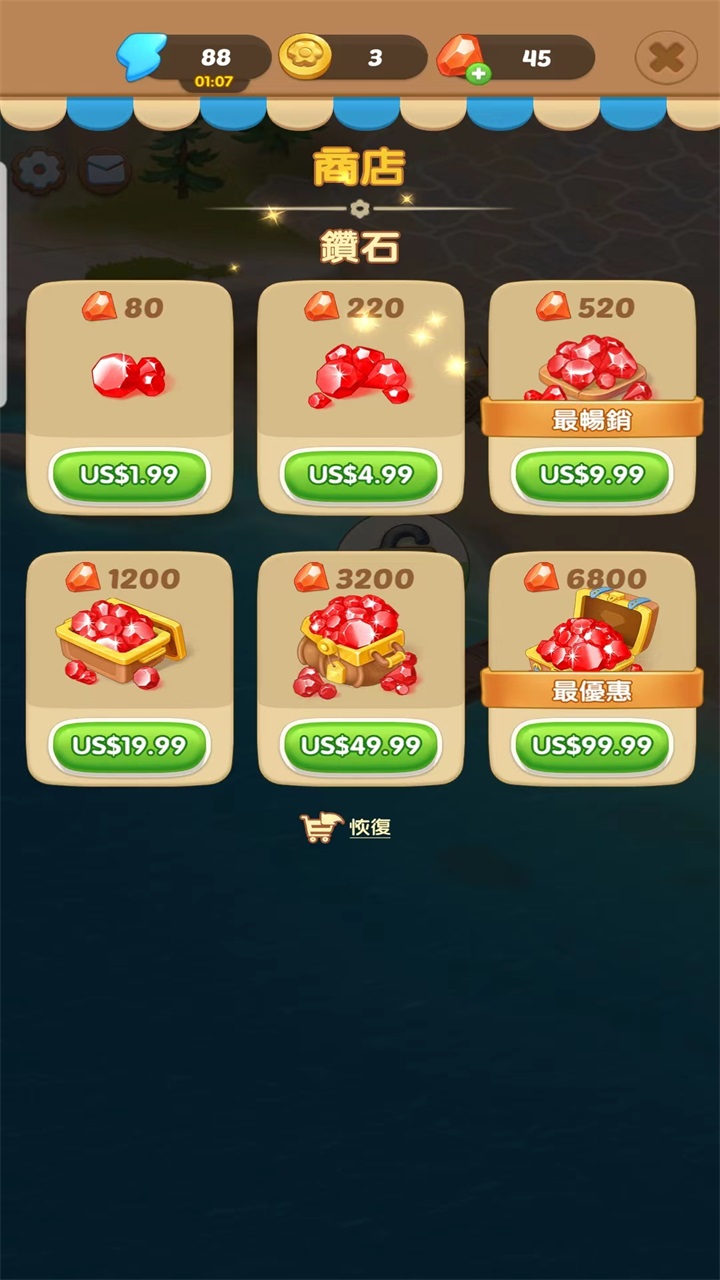Buy 220 gems for US$4.99
720x1280 pixels.
click(361, 475)
